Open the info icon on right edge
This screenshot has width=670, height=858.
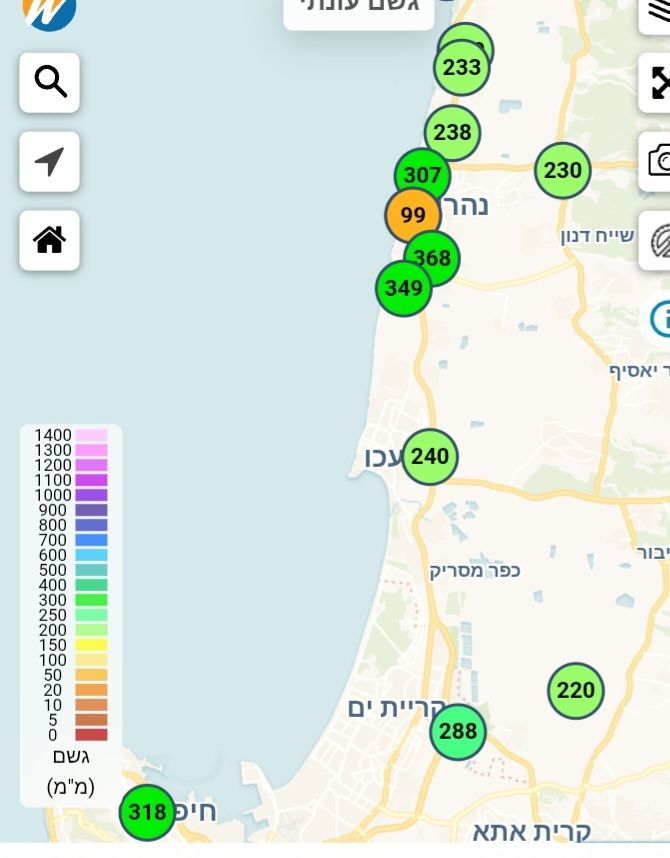662,319
